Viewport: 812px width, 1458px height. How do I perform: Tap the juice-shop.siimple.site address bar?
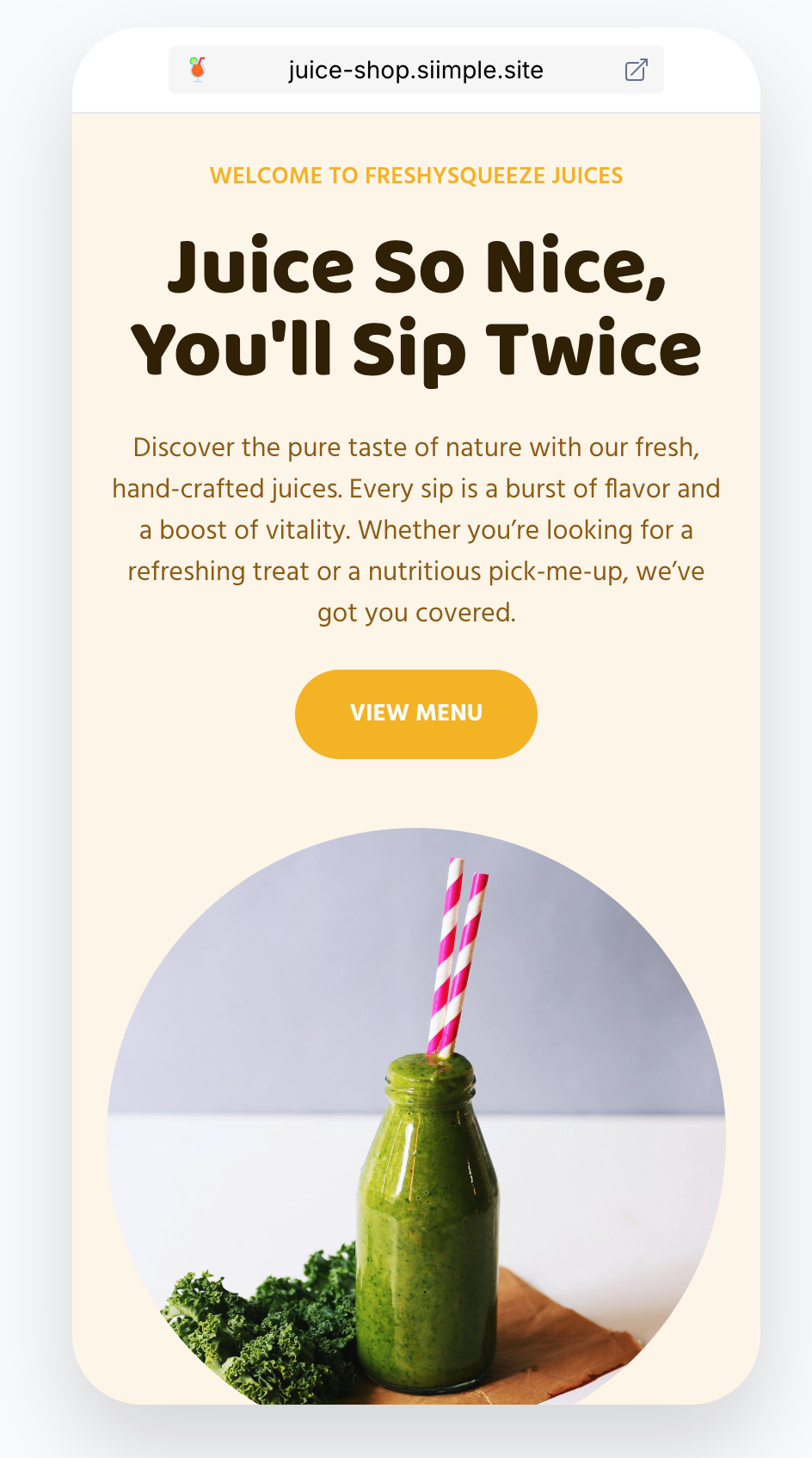(415, 71)
